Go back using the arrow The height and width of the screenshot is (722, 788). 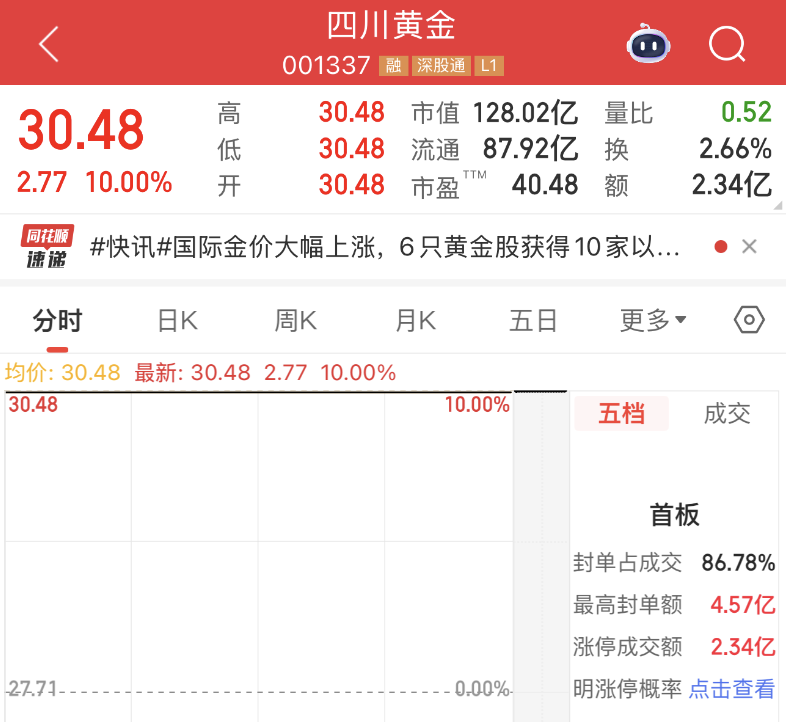(49, 44)
